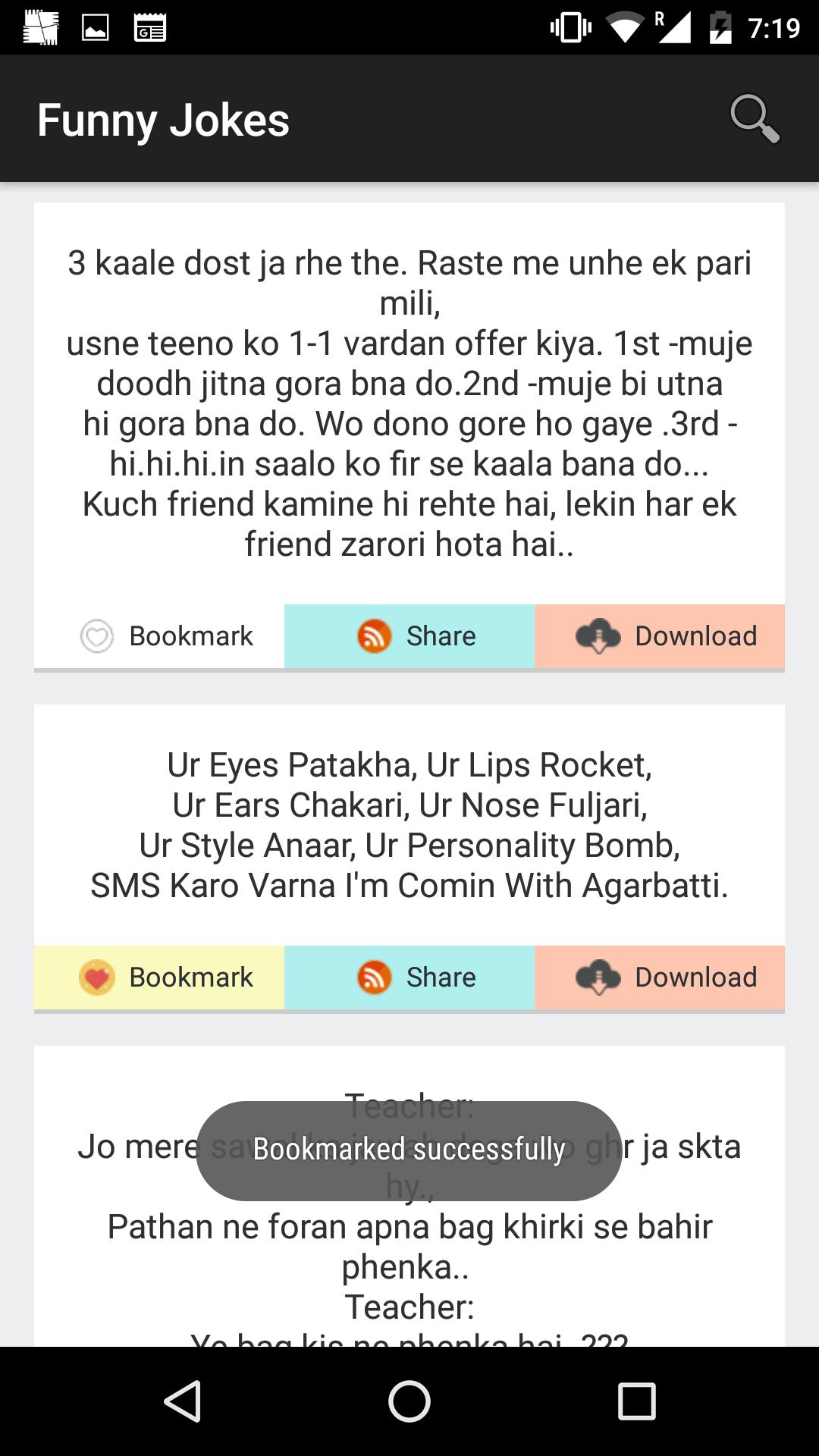Dismiss the Bookmarked successfully toast
The image size is (819, 1456).
pyautogui.click(x=409, y=1147)
